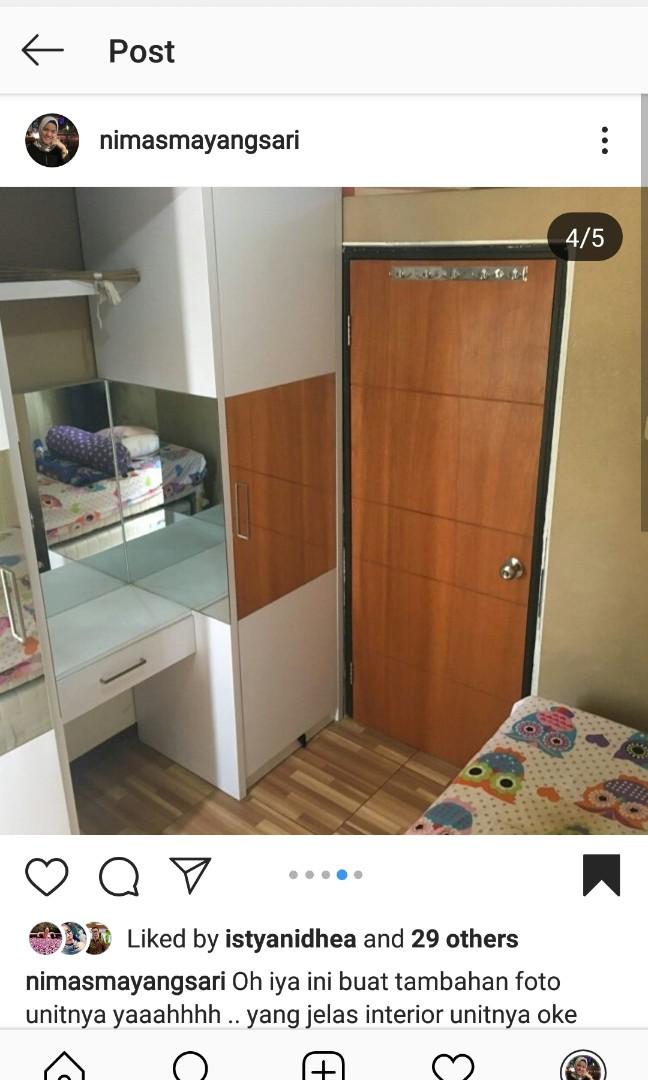Viewport: 648px width, 1080px height.
Task: Open the post's three-dot options menu
Action: (604, 140)
